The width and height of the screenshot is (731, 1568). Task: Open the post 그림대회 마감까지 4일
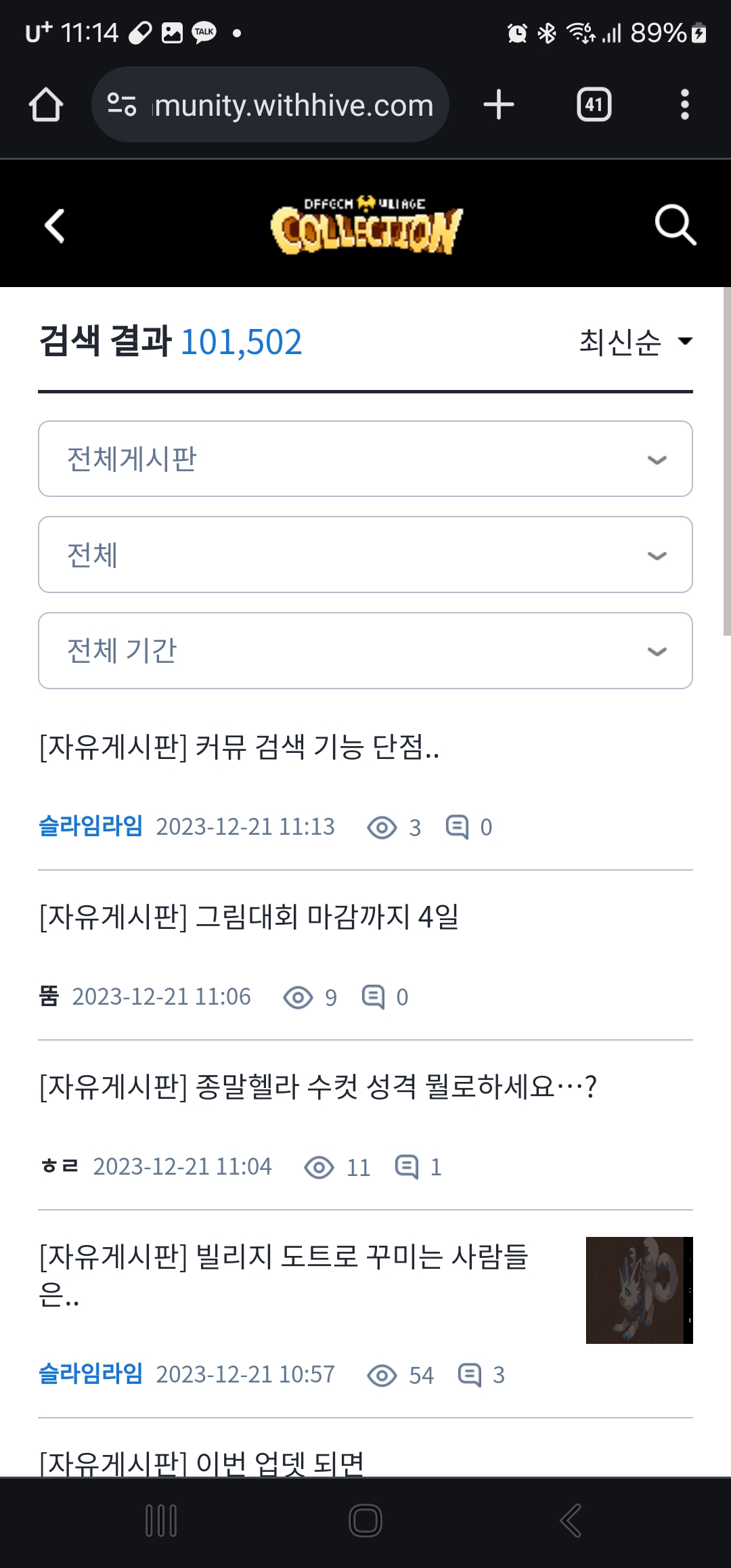point(249,917)
